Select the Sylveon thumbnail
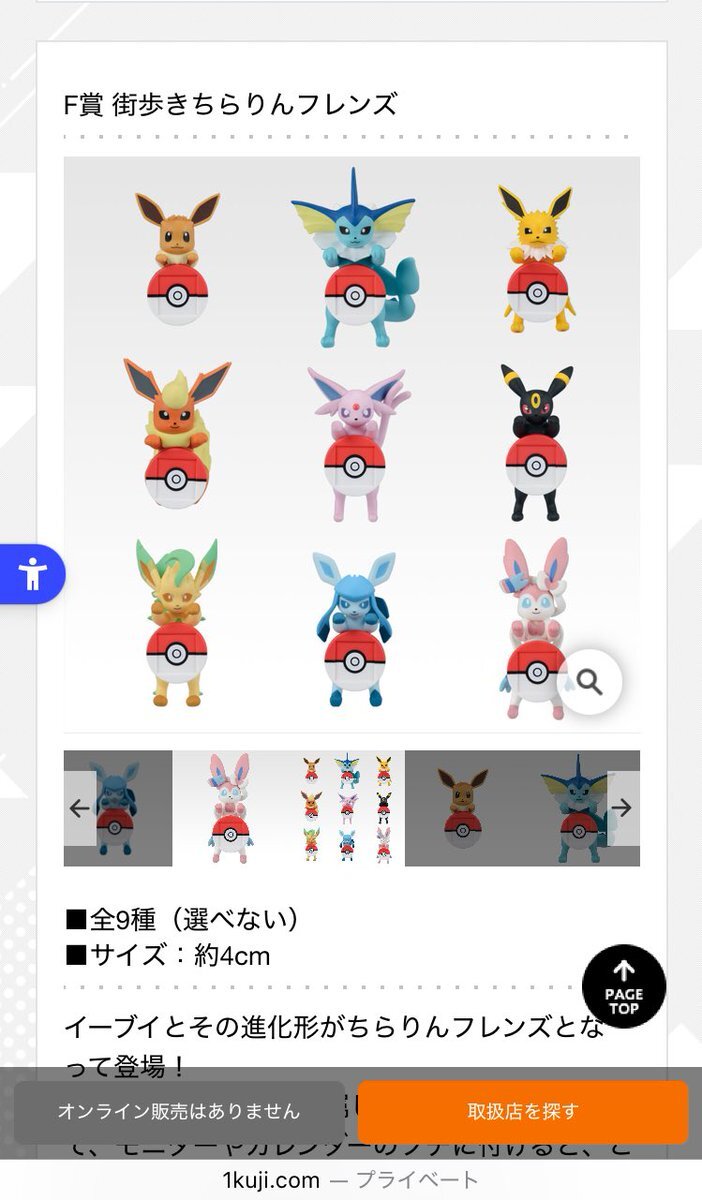The image size is (702, 1200). pyautogui.click(x=231, y=808)
